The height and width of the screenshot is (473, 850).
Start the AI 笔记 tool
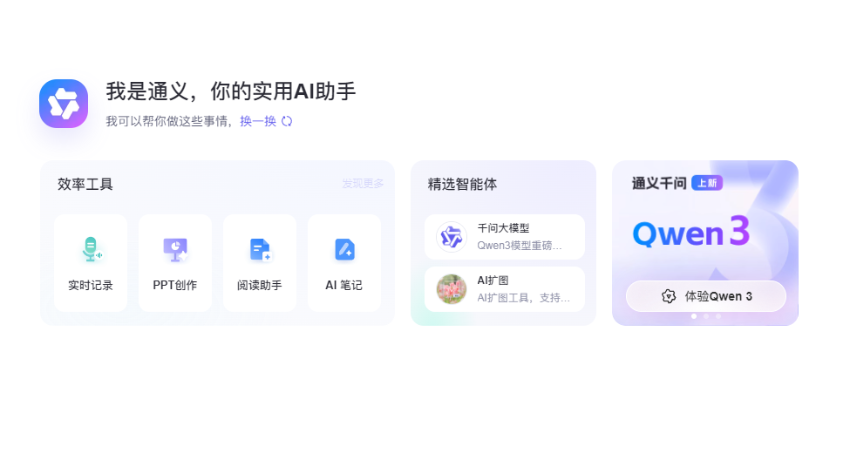pyautogui.click(x=344, y=263)
